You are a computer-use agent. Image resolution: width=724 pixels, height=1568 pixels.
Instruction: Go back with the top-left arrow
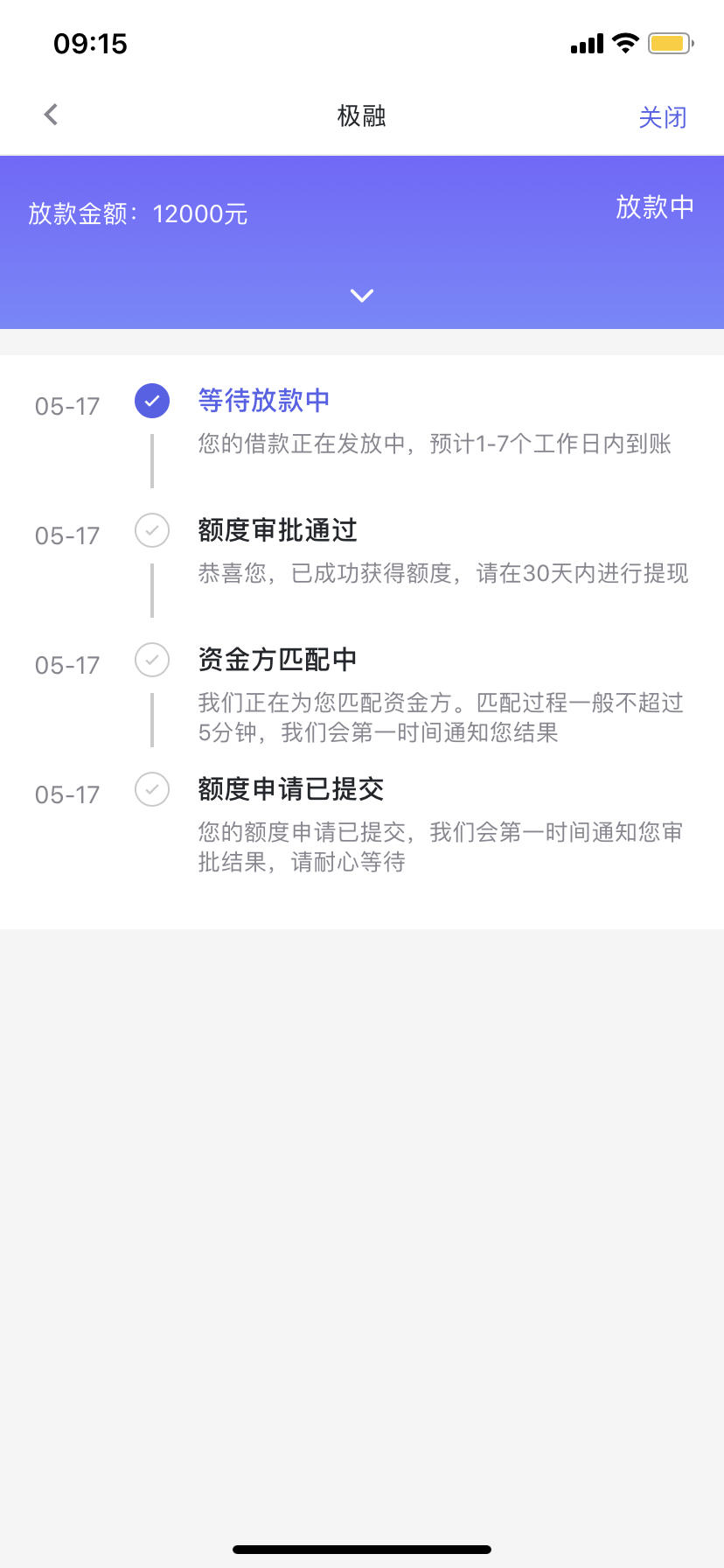[x=51, y=115]
